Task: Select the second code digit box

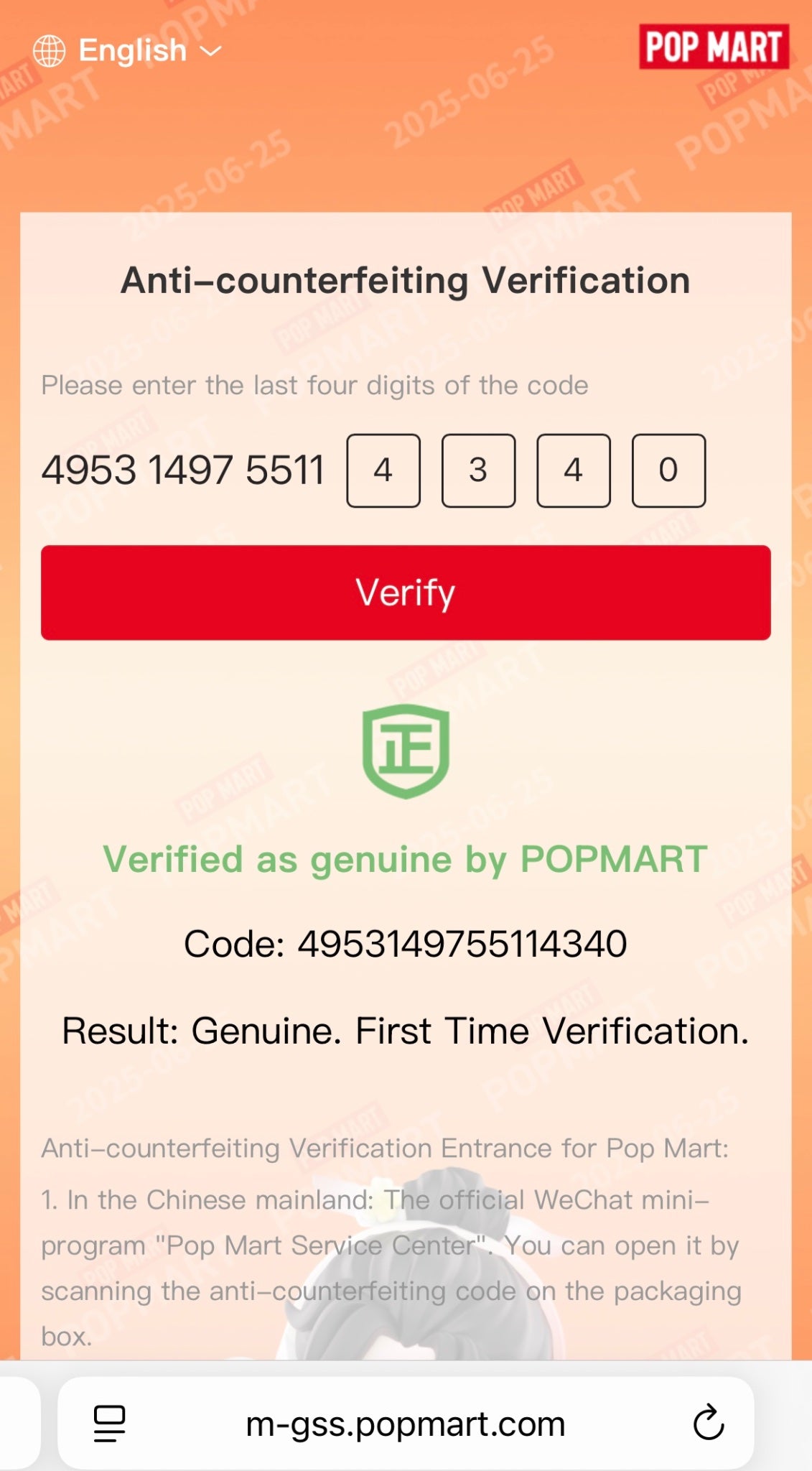Action: [x=478, y=470]
